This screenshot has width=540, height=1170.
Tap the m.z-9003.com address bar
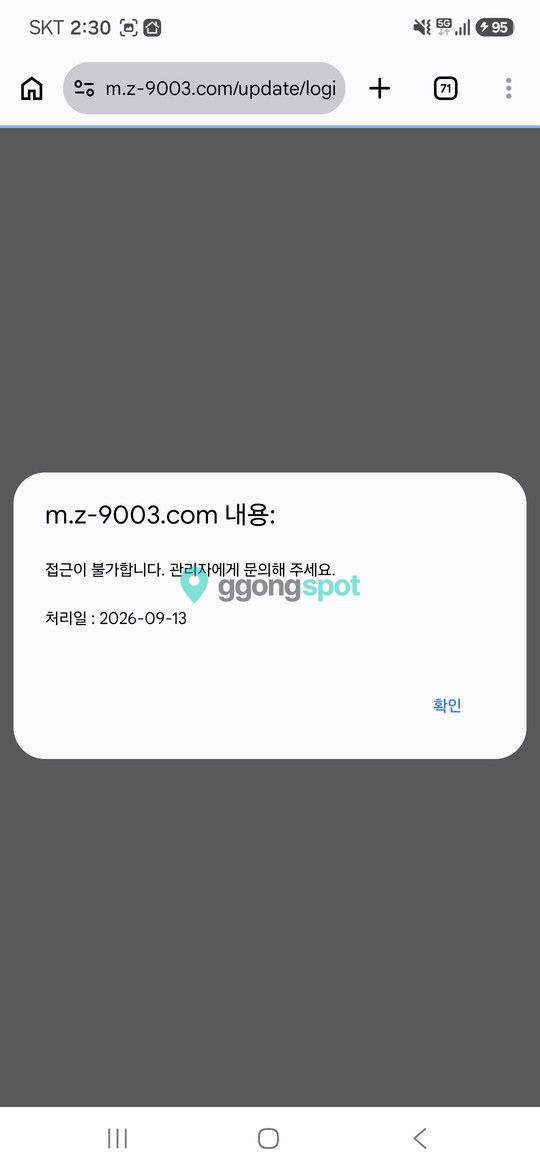click(x=204, y=89)
